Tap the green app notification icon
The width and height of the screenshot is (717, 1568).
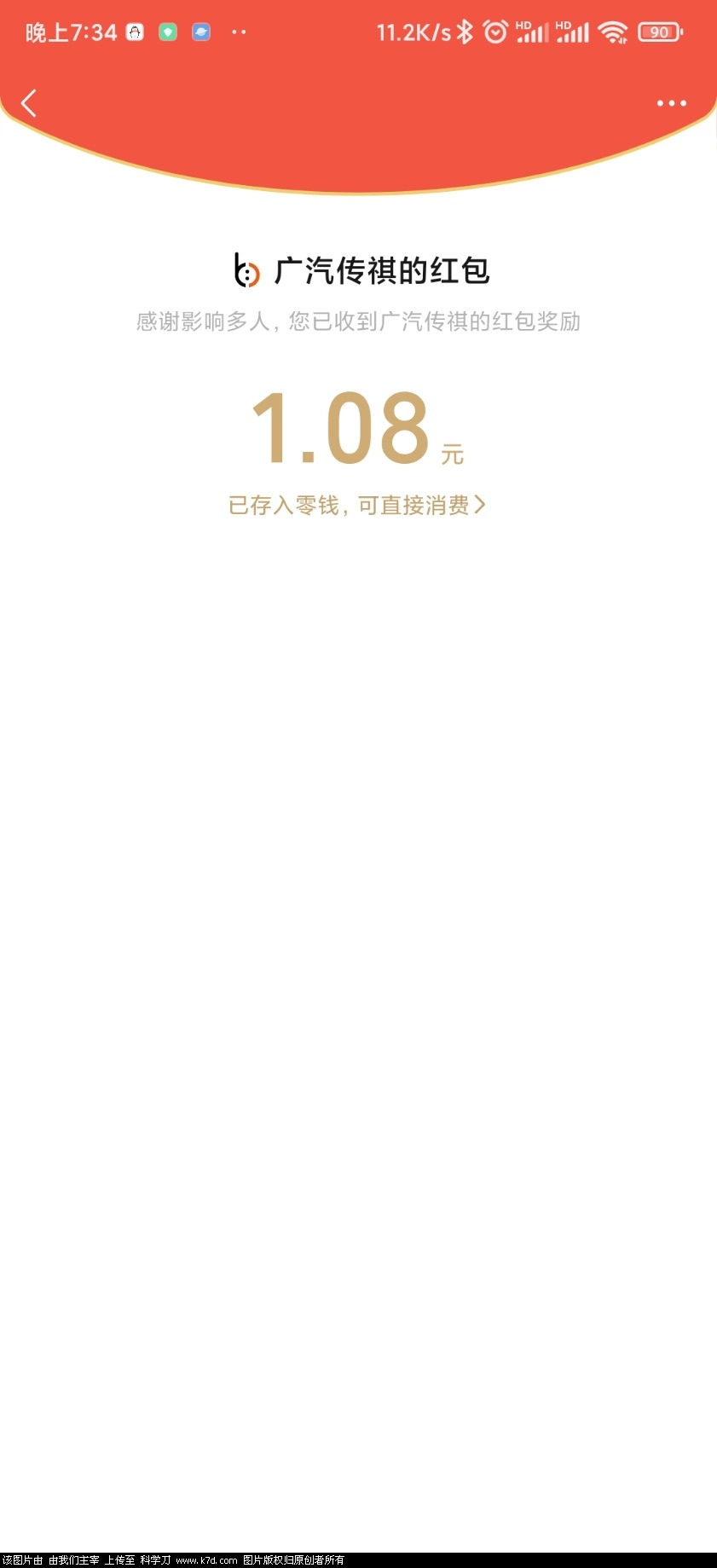(168, 31)
